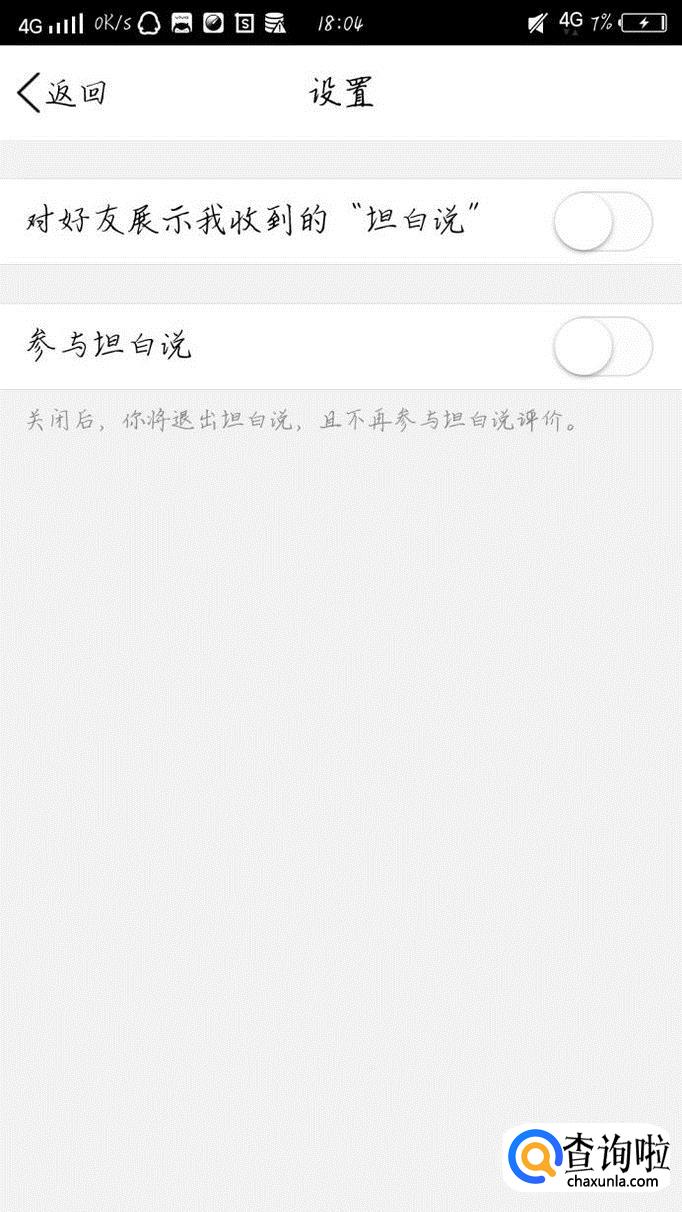Viewport: 682px width, 1212px height.
Task: Go back using the 返回 button
Action: tap(62, 93)
